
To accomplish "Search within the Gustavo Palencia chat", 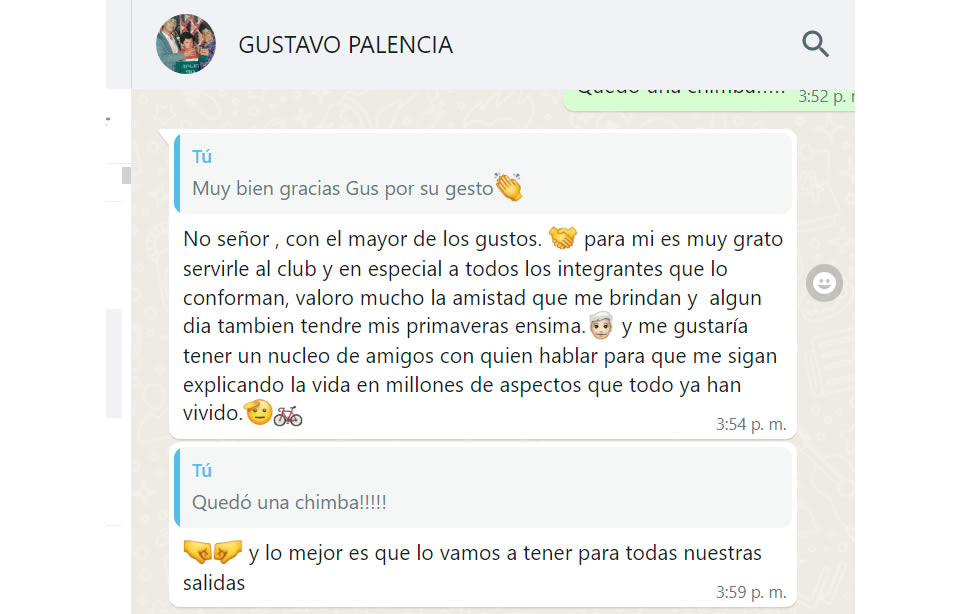I will tap(815, 44).
